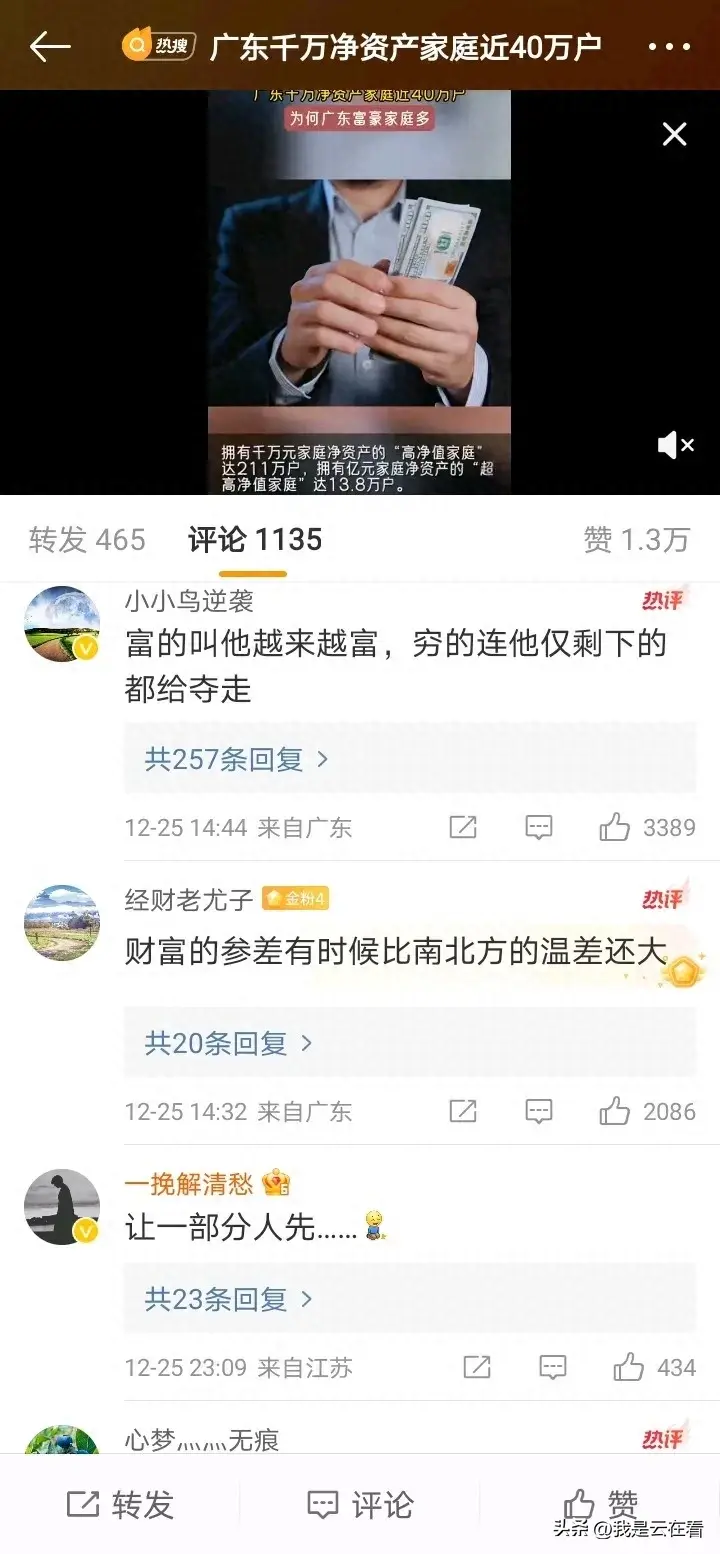Repost 一挽解清愁's comment
720x1554 pixels.
tap(477, 1367)
